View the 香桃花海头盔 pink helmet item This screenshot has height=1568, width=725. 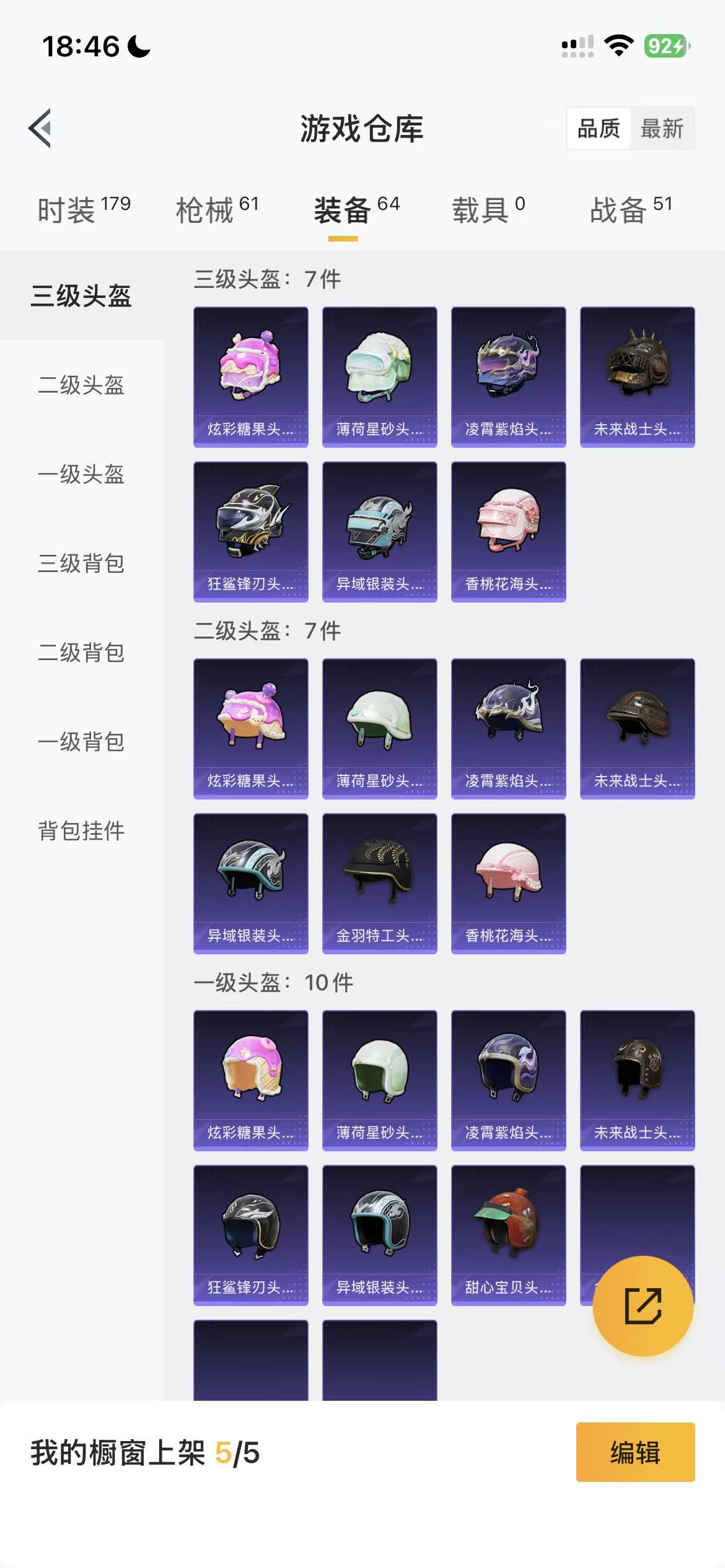click(508, 531)
